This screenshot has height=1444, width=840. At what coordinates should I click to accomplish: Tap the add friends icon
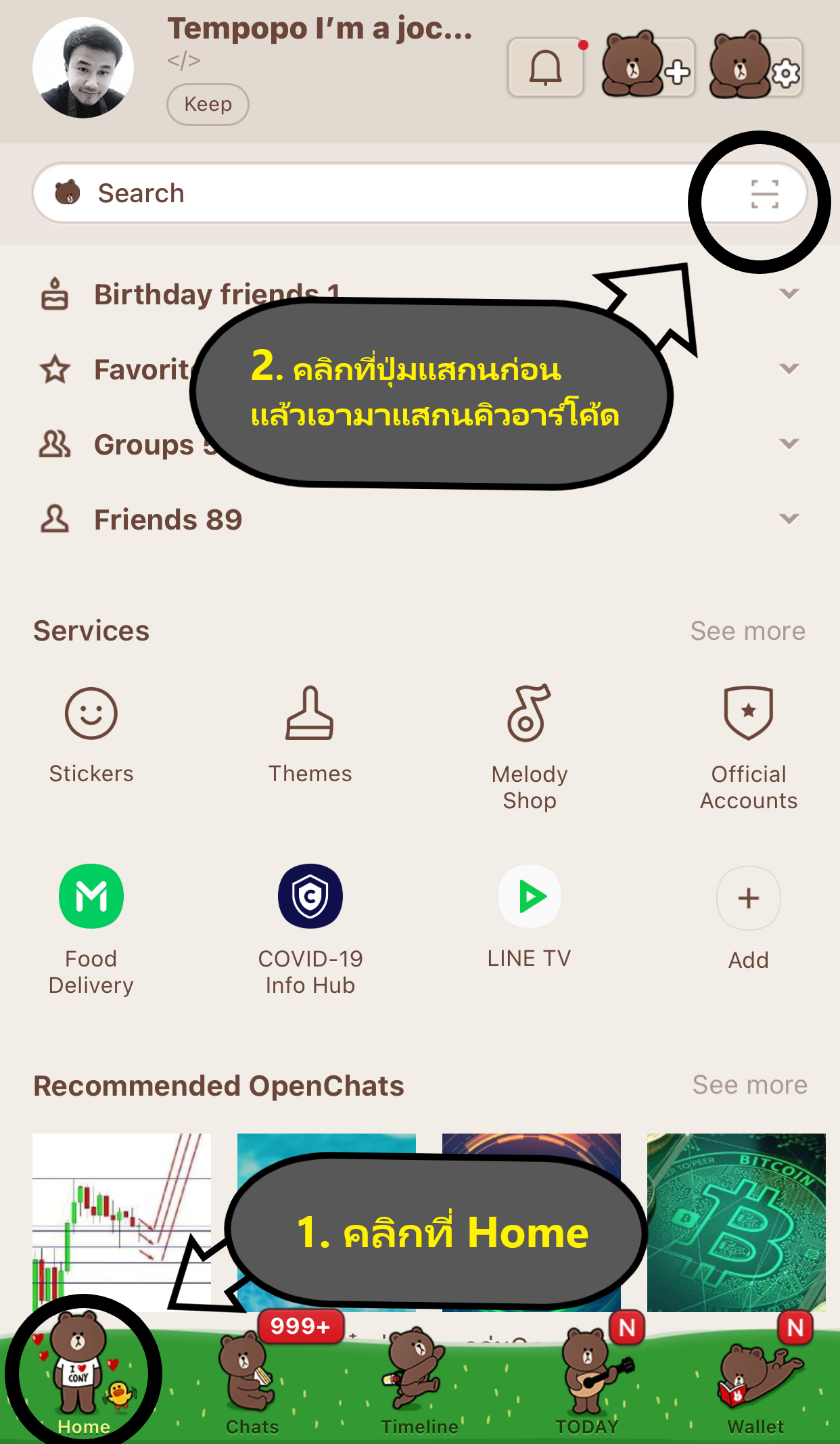coord(647,68)
